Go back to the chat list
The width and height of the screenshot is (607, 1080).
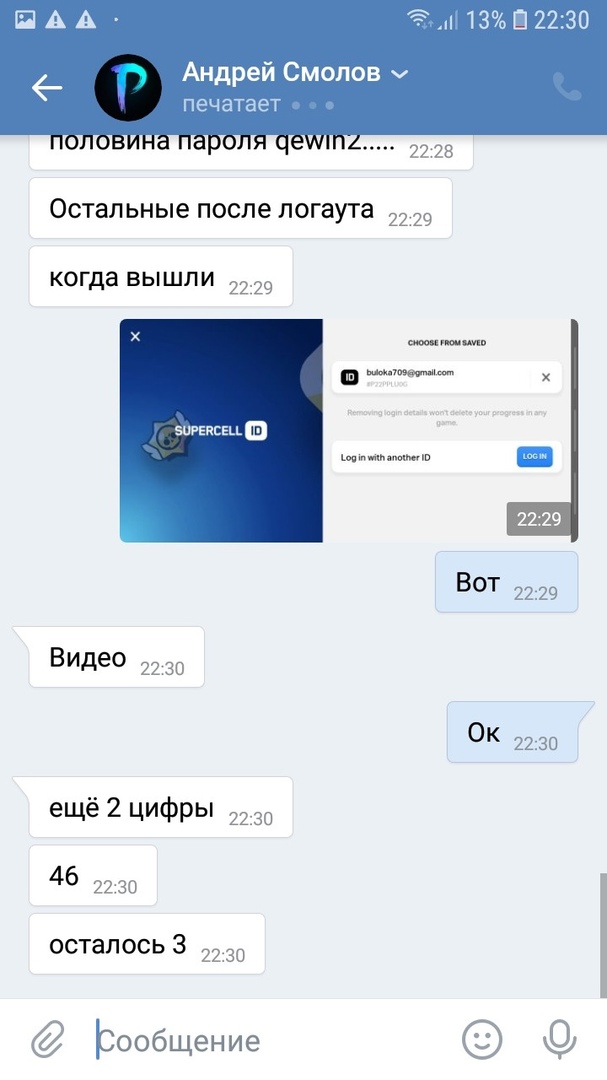coord(47,88)
